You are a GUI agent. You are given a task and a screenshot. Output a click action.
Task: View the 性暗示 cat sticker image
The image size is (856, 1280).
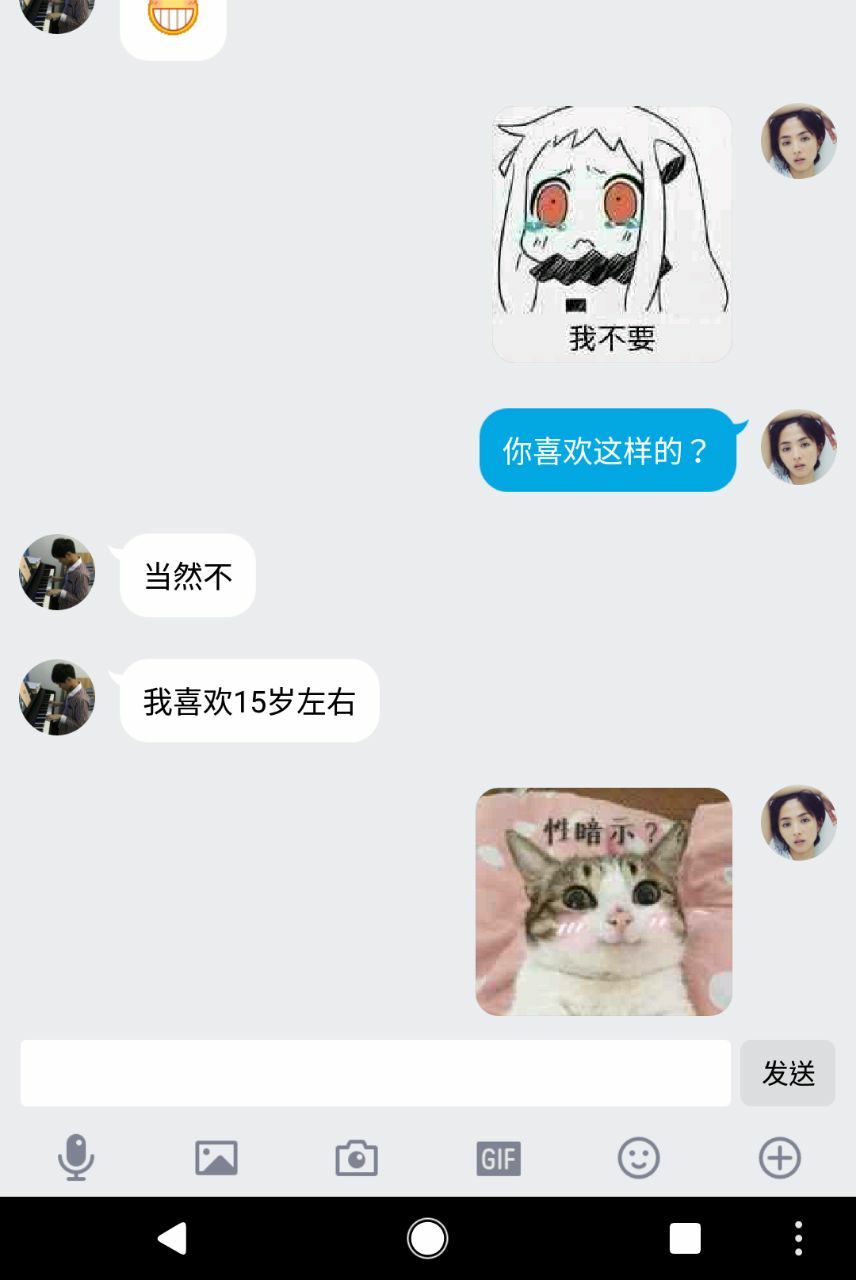(604, 901)
